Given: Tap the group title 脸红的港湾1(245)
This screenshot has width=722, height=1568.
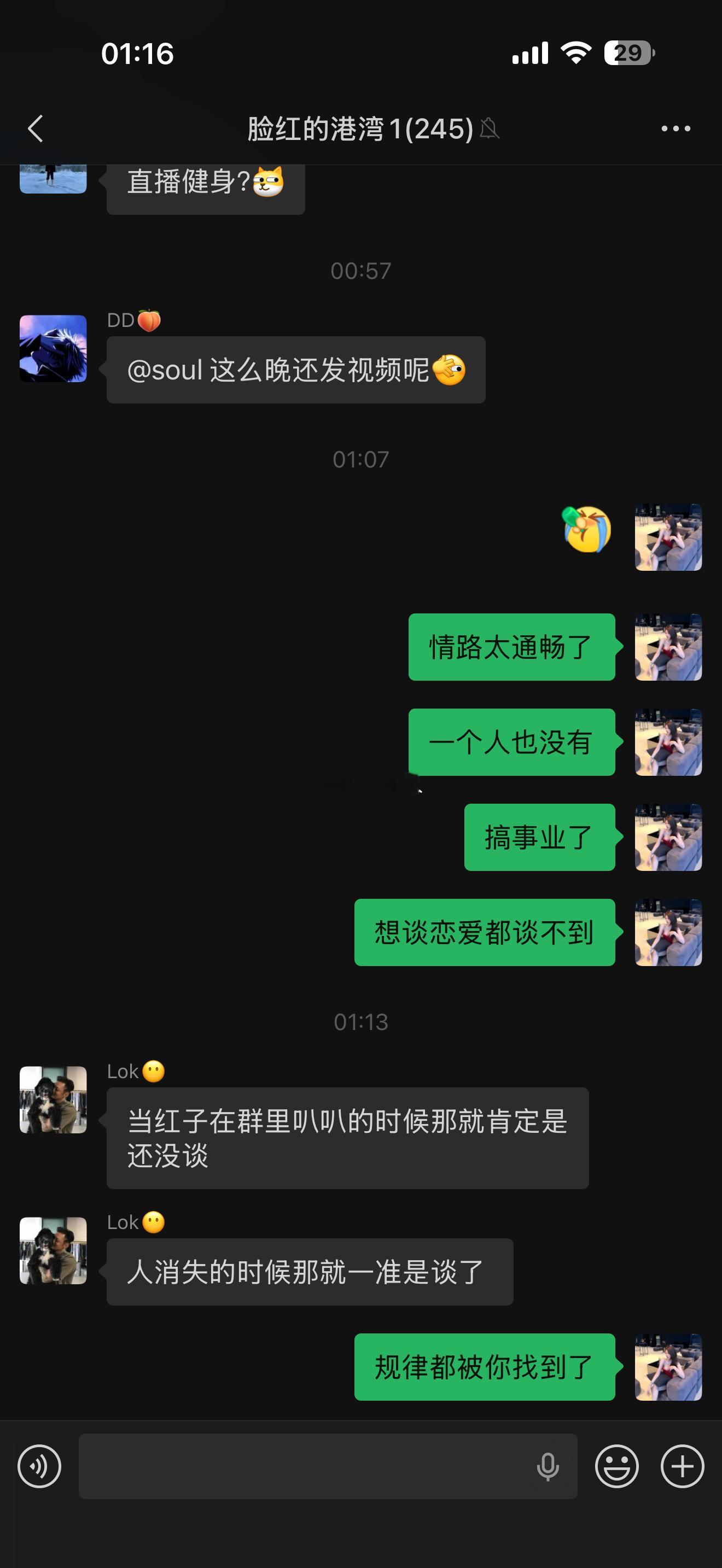Looking at the screenshot, I should [x=358, y=128].
